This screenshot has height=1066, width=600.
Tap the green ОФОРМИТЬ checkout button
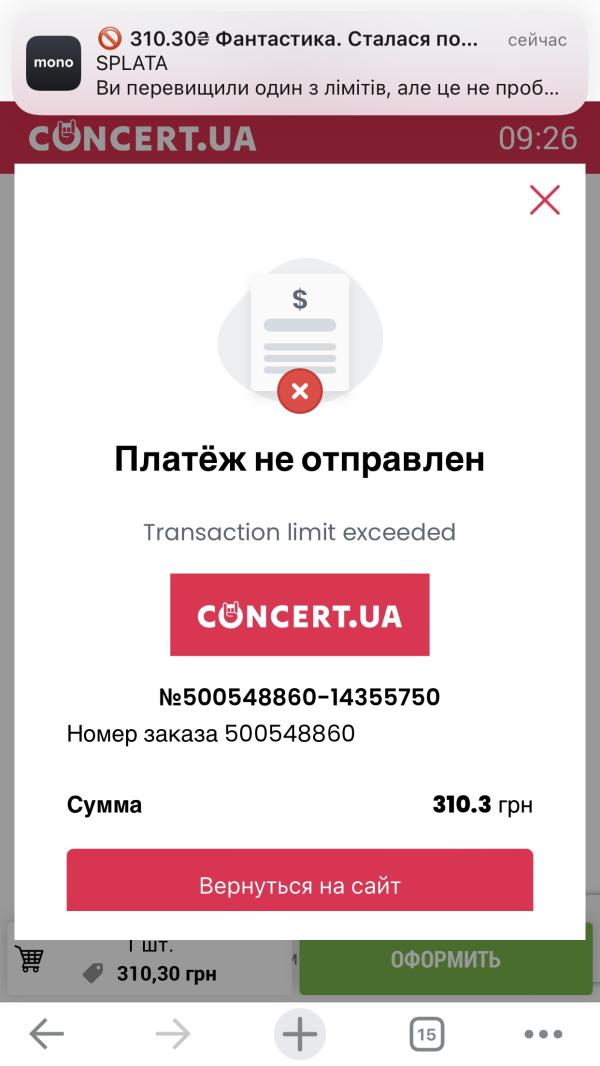pyautogui.click(x=445, y=961)
